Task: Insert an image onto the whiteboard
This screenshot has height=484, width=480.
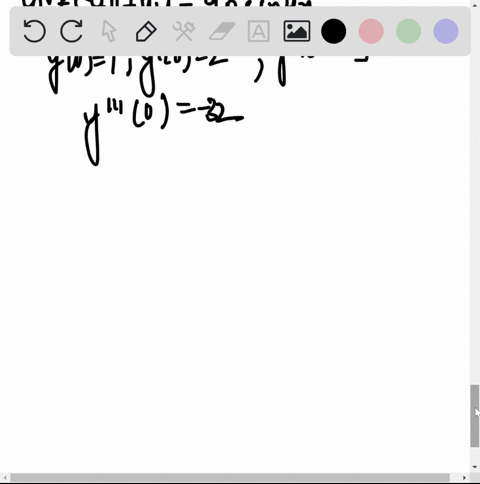Action: tap(297, 31)
